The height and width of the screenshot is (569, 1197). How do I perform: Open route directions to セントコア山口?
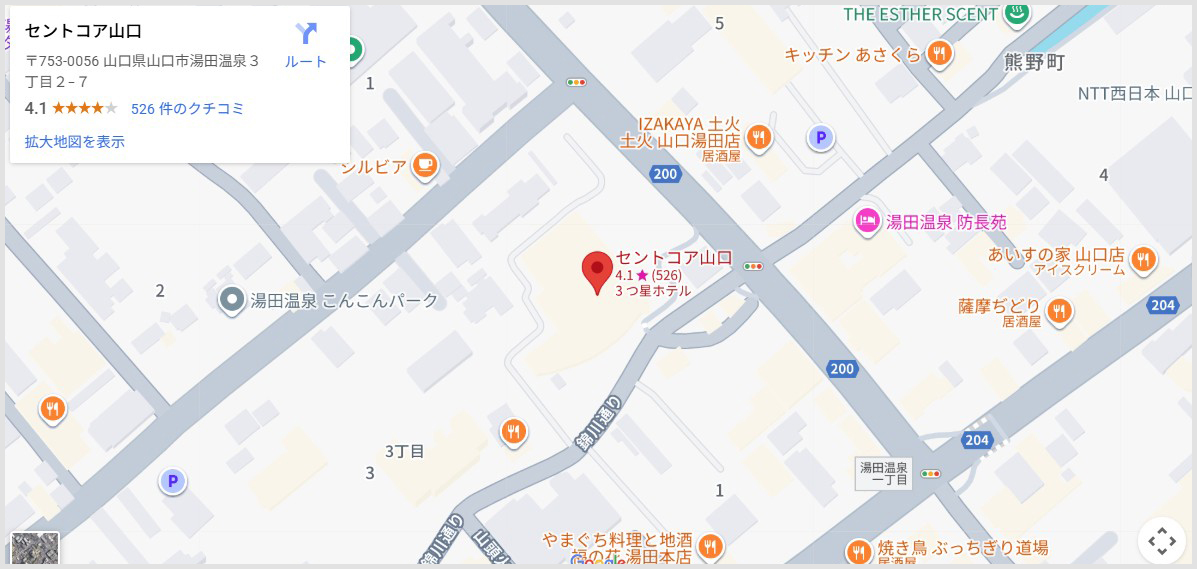point(305,45)
